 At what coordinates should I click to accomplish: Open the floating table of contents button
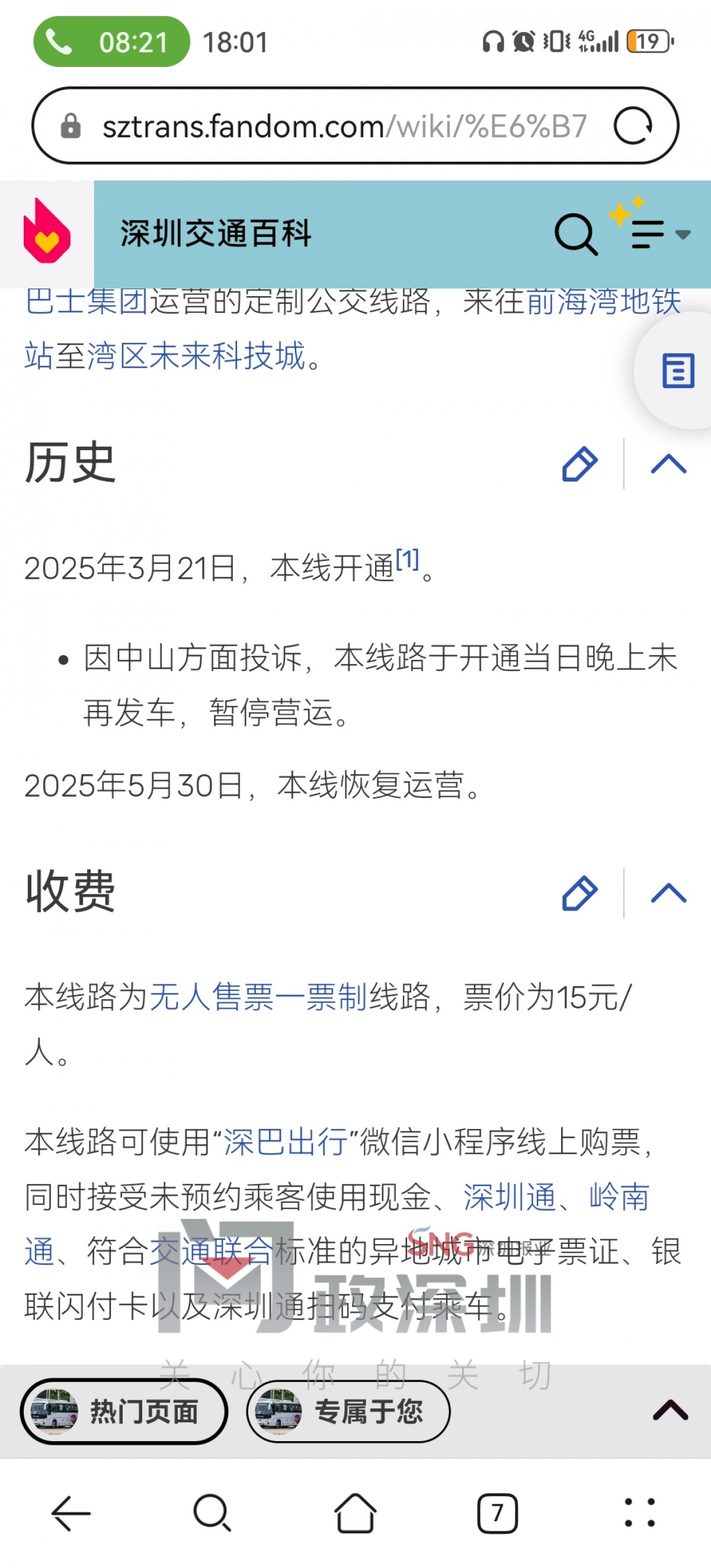677,371
